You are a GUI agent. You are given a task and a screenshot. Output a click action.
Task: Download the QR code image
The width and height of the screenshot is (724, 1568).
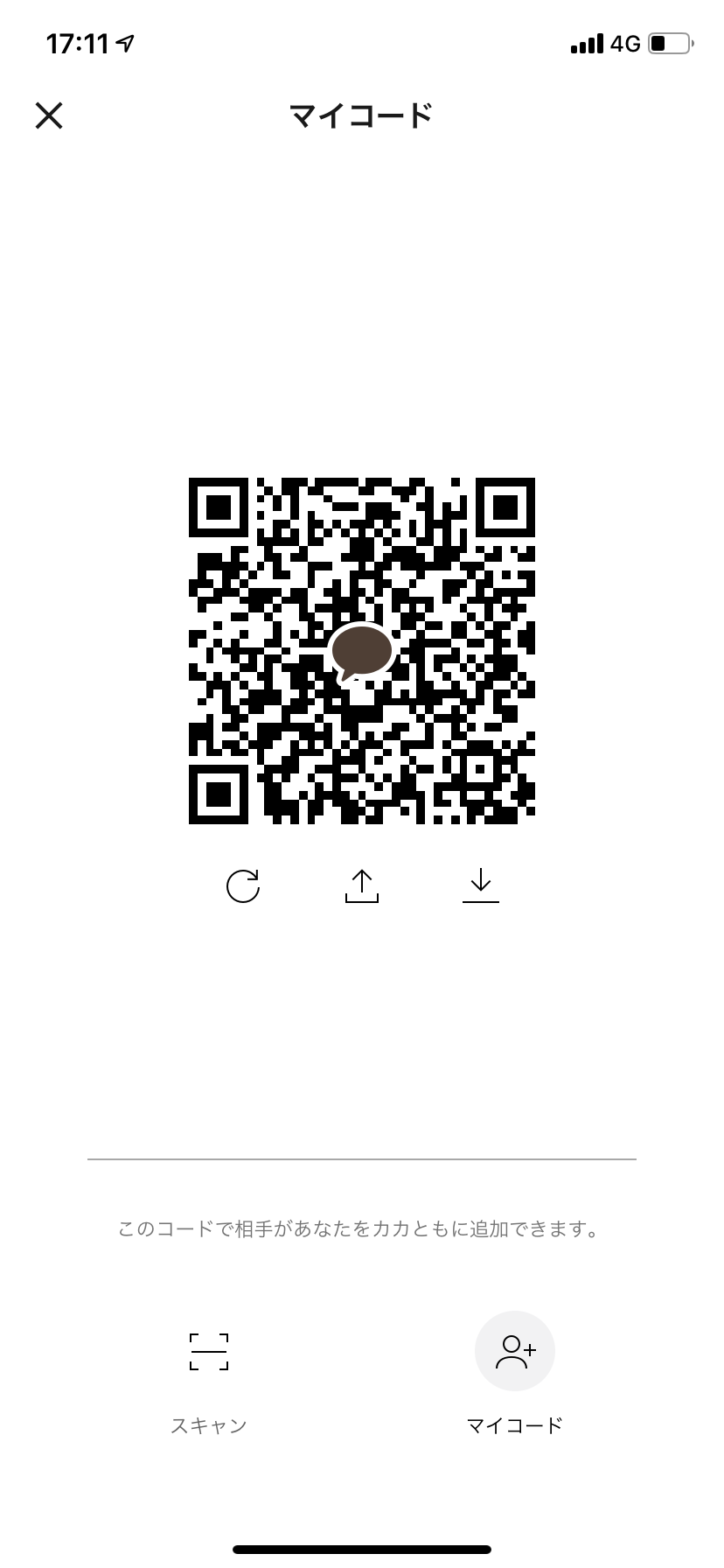point(480,885)
